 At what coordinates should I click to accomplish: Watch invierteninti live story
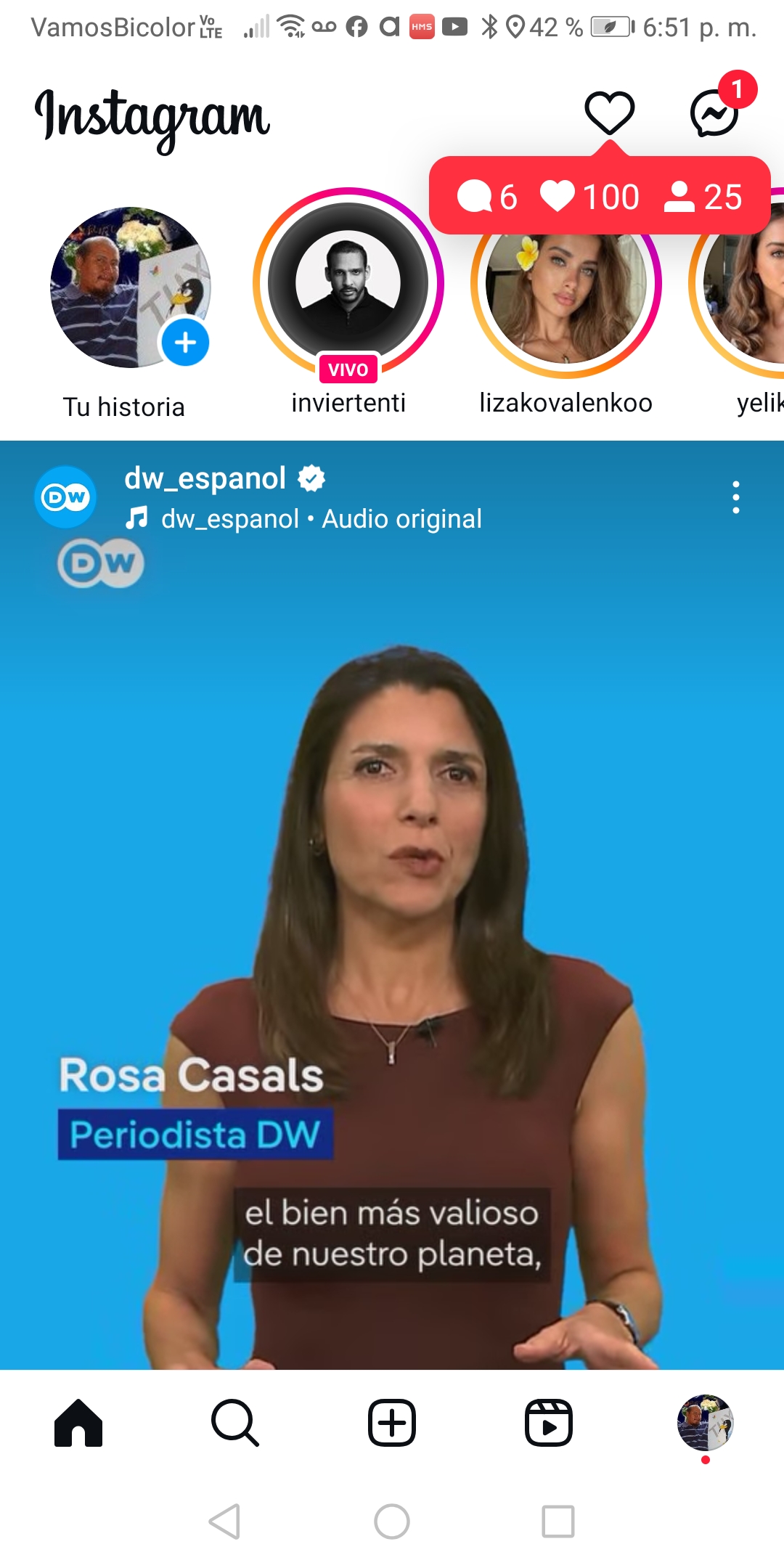(348, 283)
